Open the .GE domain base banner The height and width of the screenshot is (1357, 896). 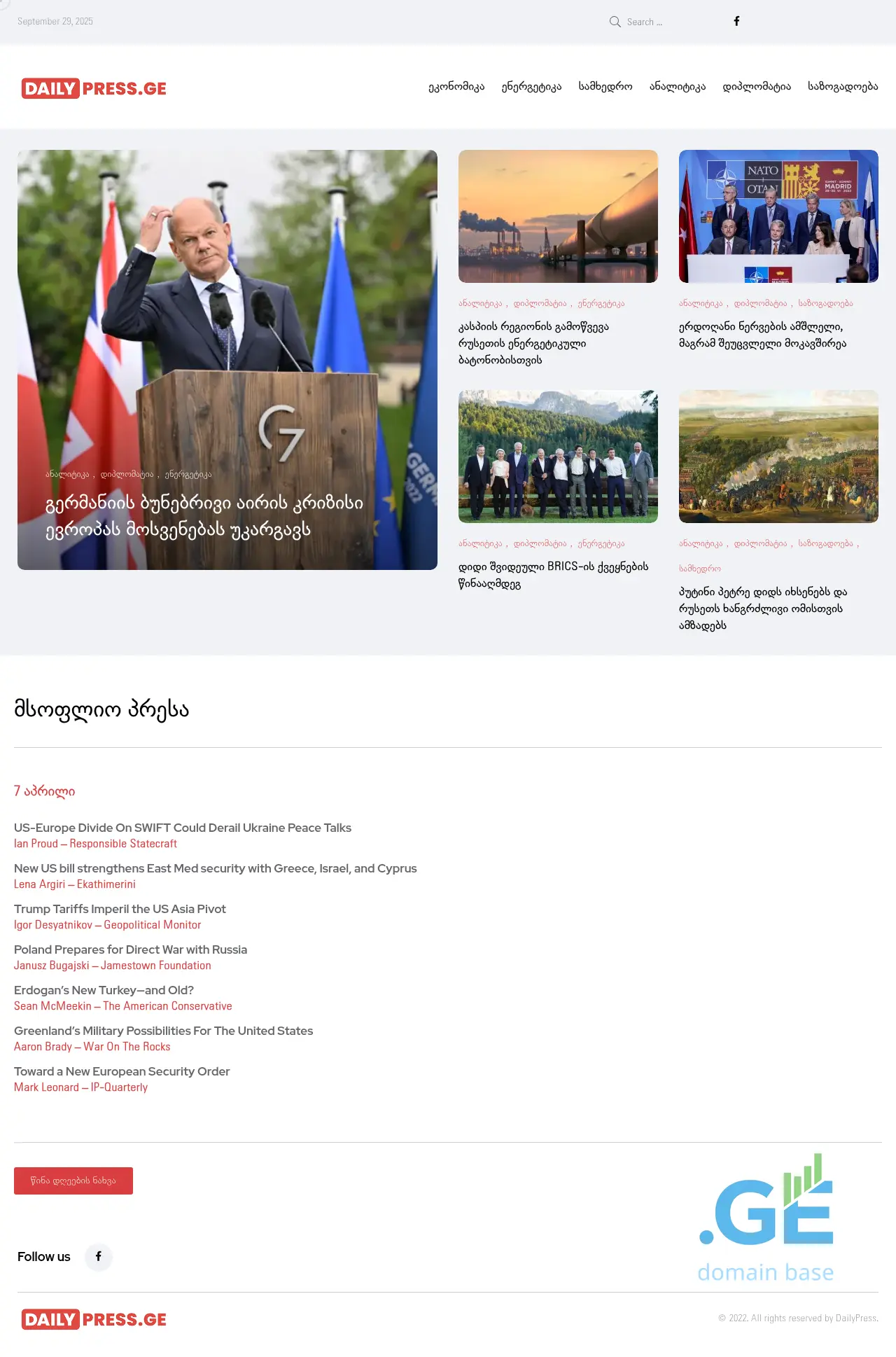[x=766, y=1218]
